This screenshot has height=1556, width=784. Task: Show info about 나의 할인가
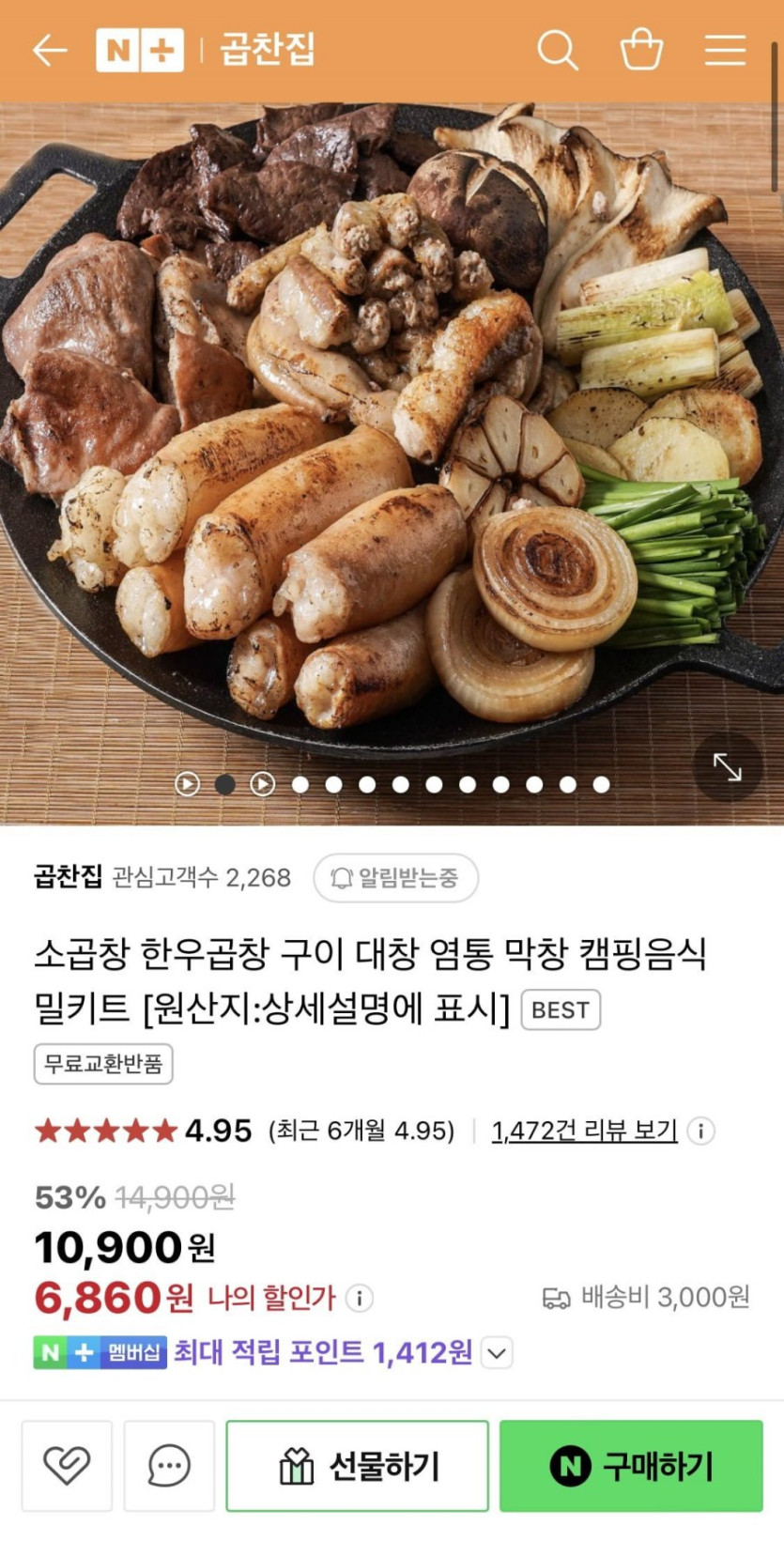coord(359,1298)
